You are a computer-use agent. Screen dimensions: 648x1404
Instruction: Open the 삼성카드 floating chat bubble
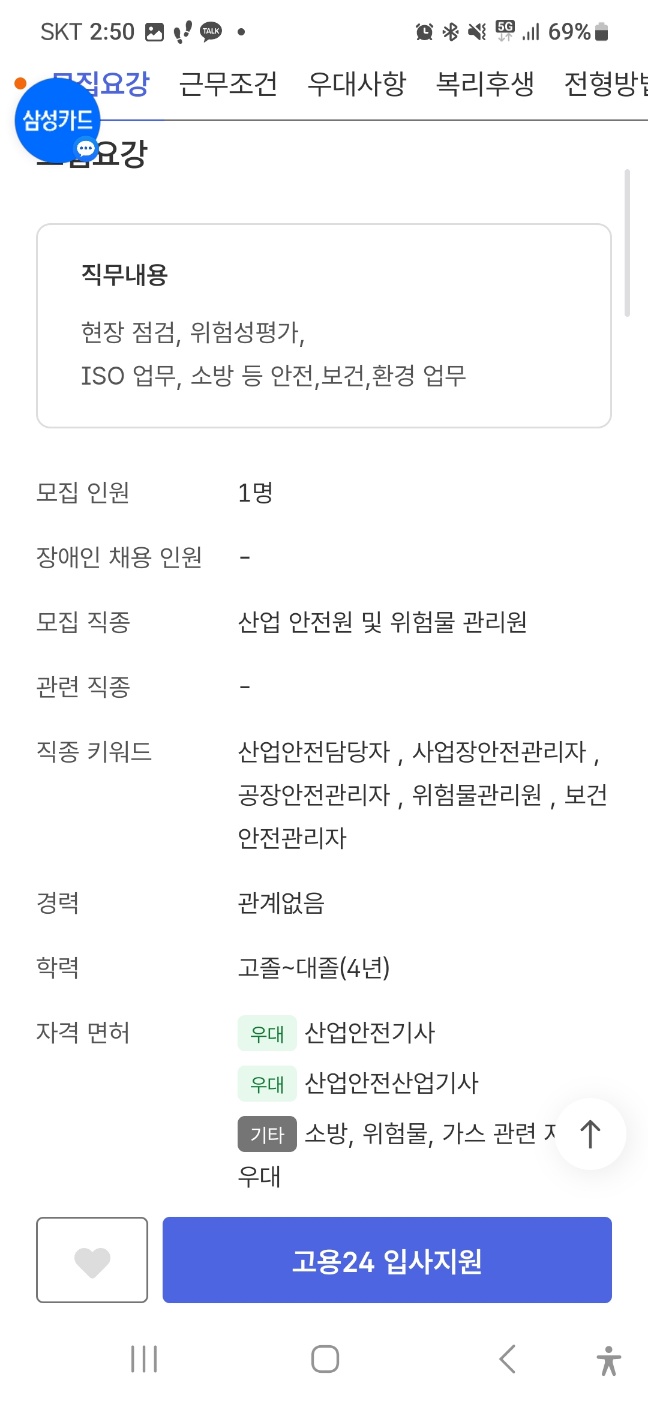58,120
